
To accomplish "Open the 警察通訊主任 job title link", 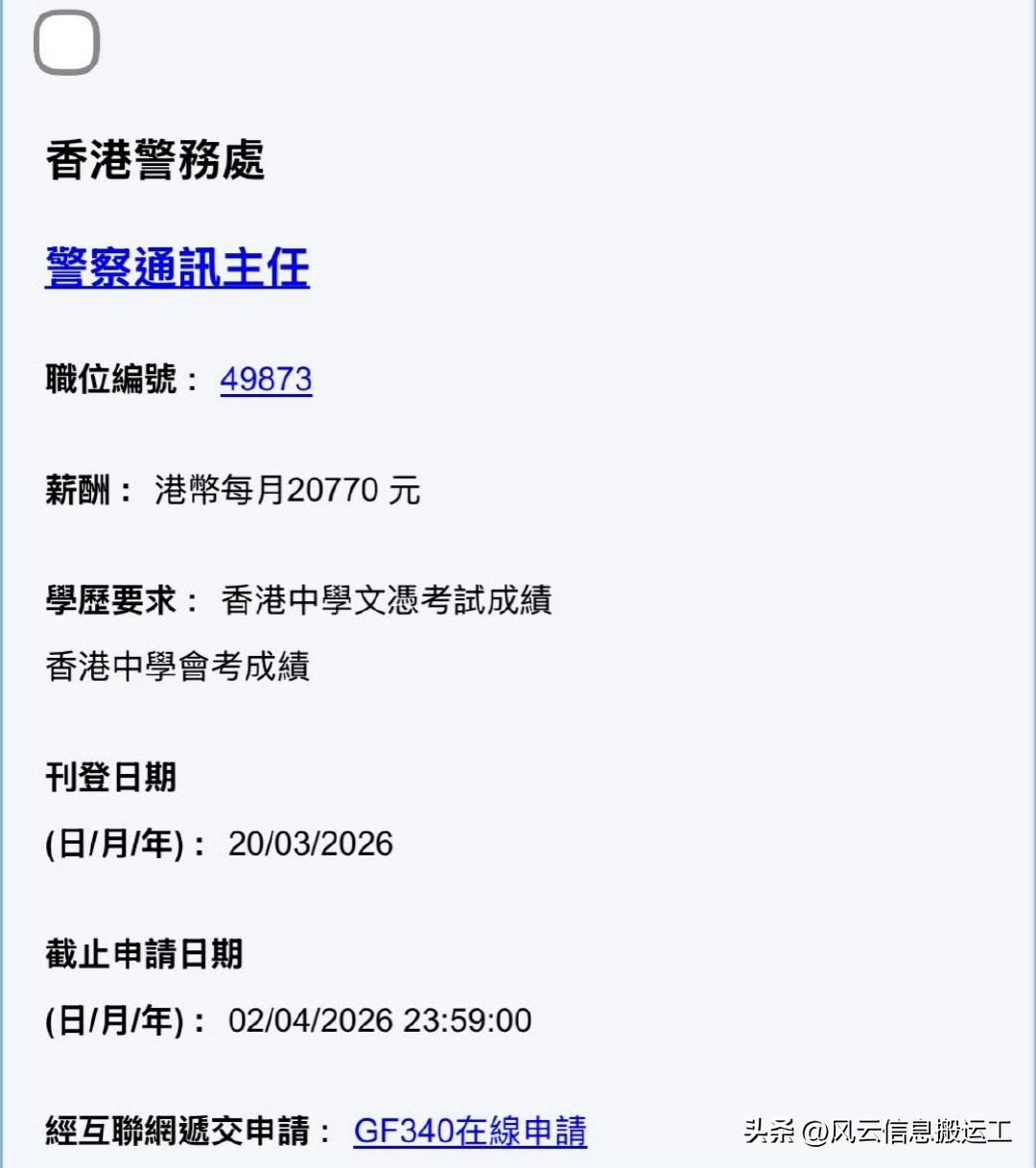I will coord(178,269).
